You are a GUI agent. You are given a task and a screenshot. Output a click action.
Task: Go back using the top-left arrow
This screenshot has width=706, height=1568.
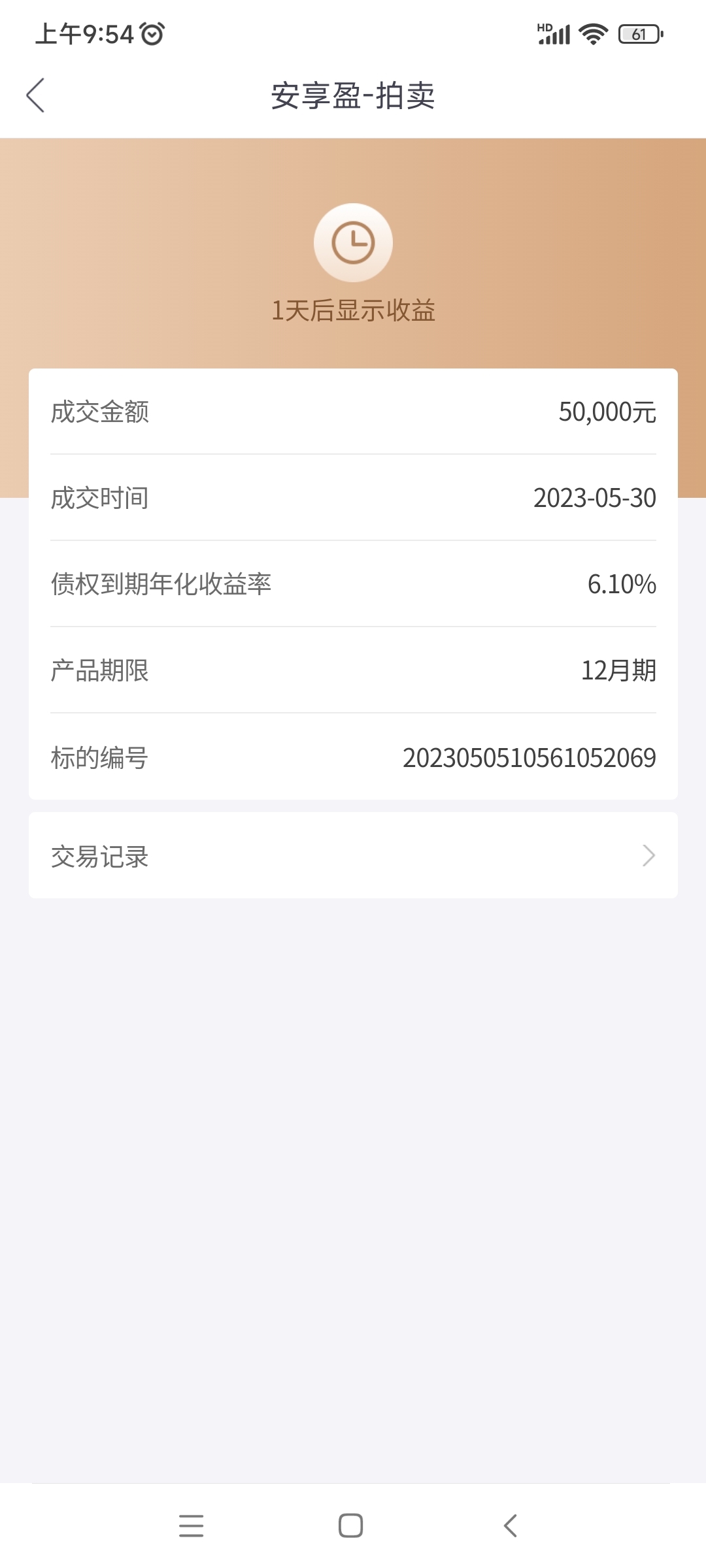coord(35,95)
